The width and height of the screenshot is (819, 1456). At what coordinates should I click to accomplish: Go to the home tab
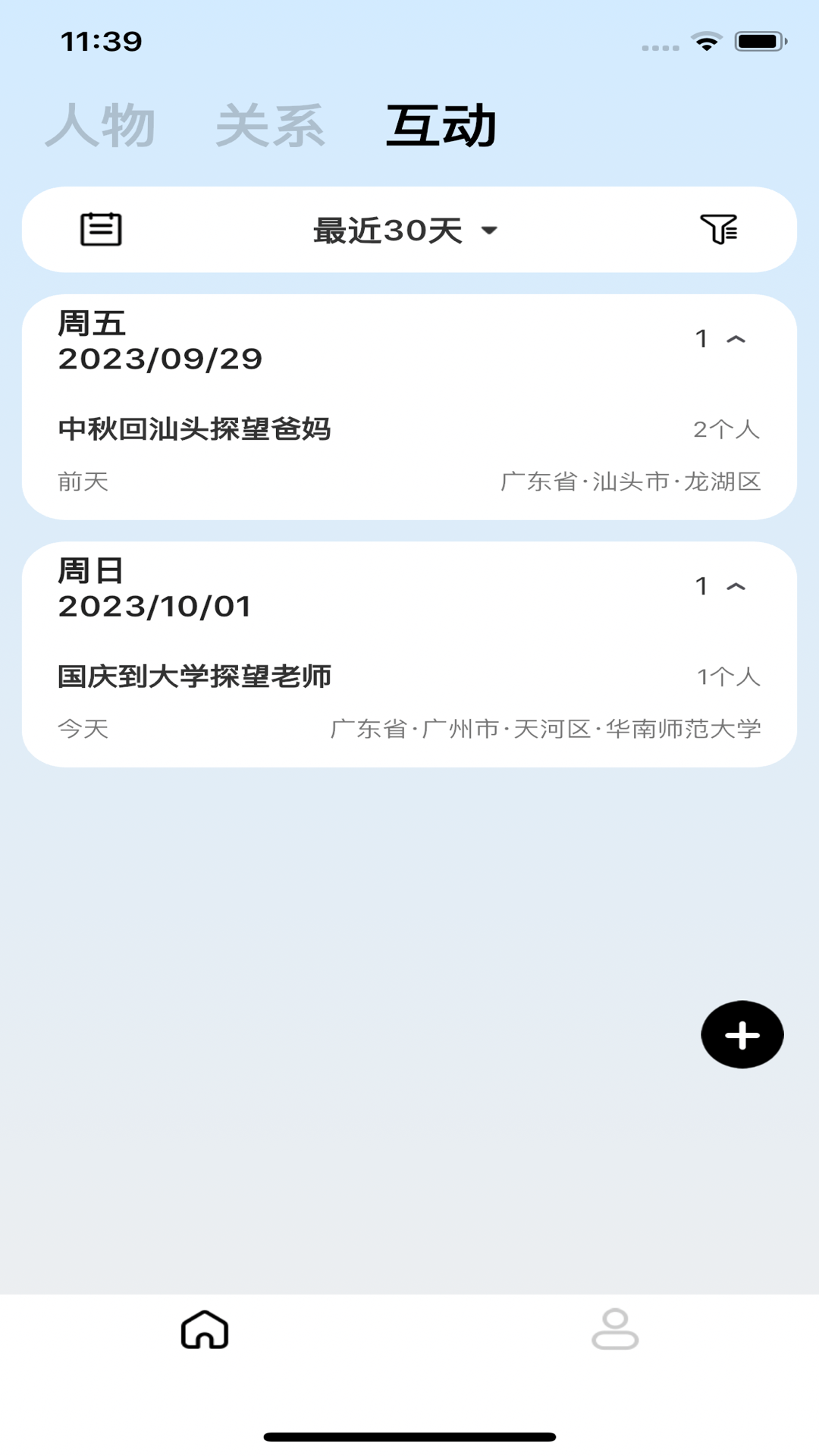coord(205,1329)
